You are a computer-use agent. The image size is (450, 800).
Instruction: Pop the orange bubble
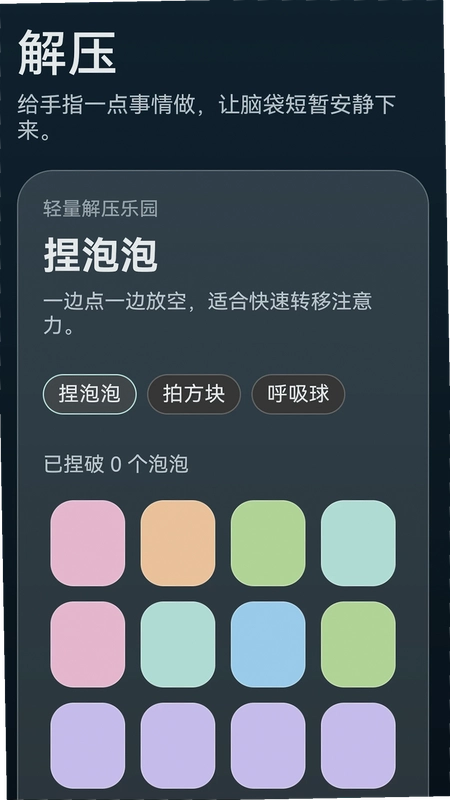178,543
